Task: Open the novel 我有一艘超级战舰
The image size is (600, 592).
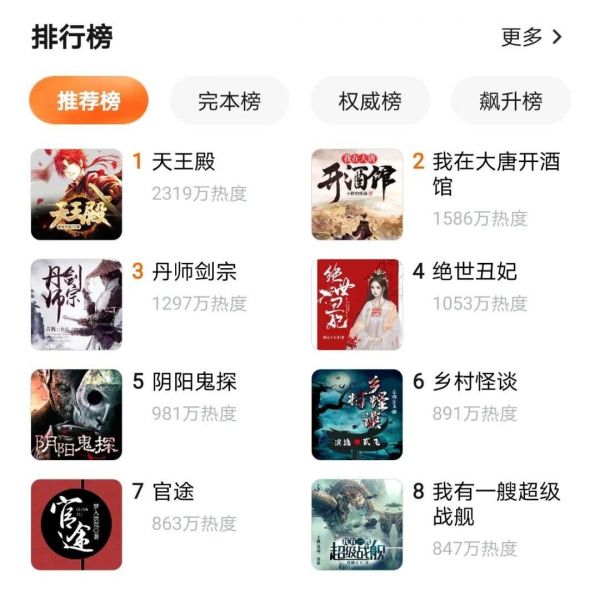Action: click(x=495, y=504)
